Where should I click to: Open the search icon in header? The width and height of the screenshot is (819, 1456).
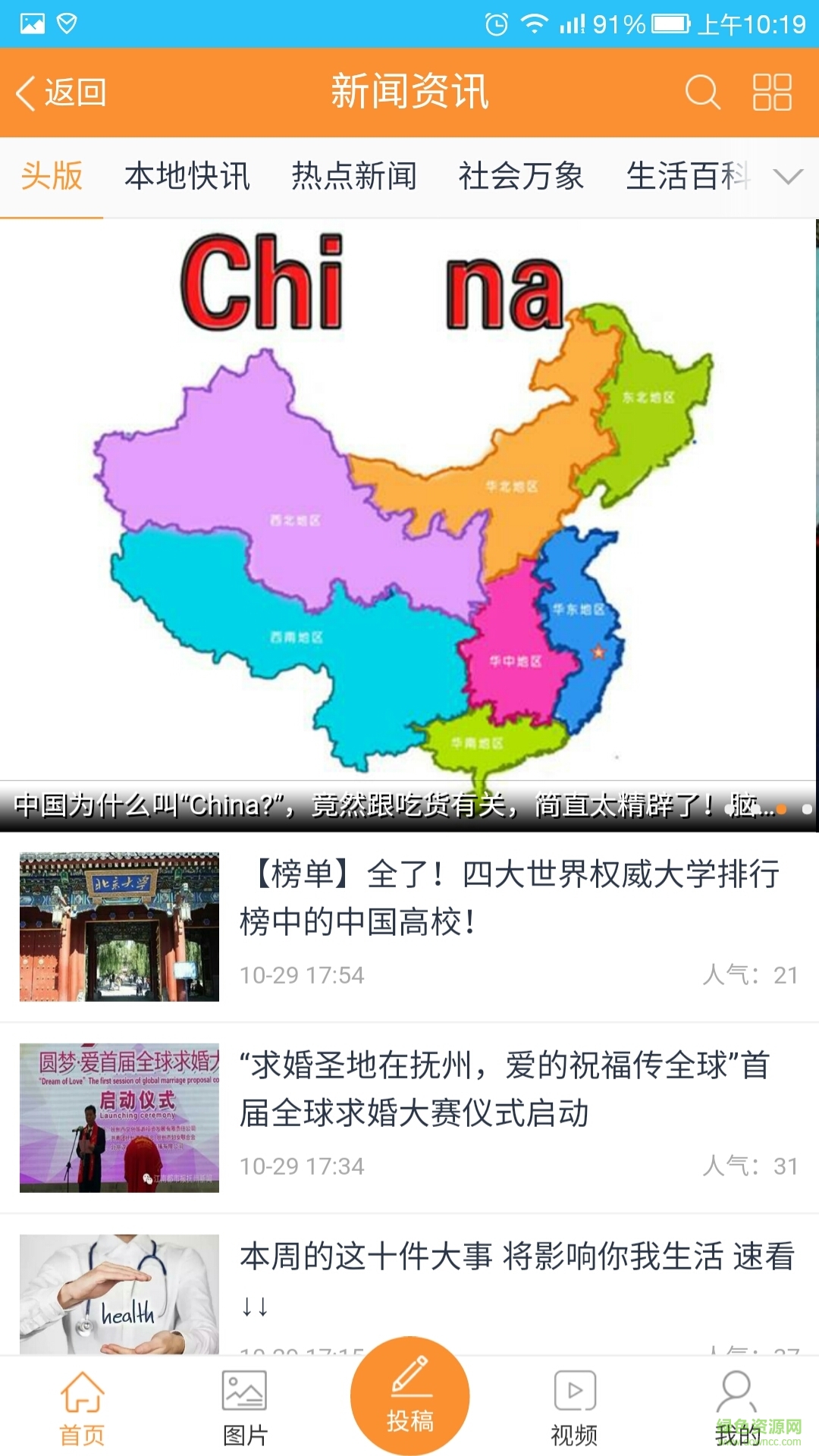tap(701, 93)
